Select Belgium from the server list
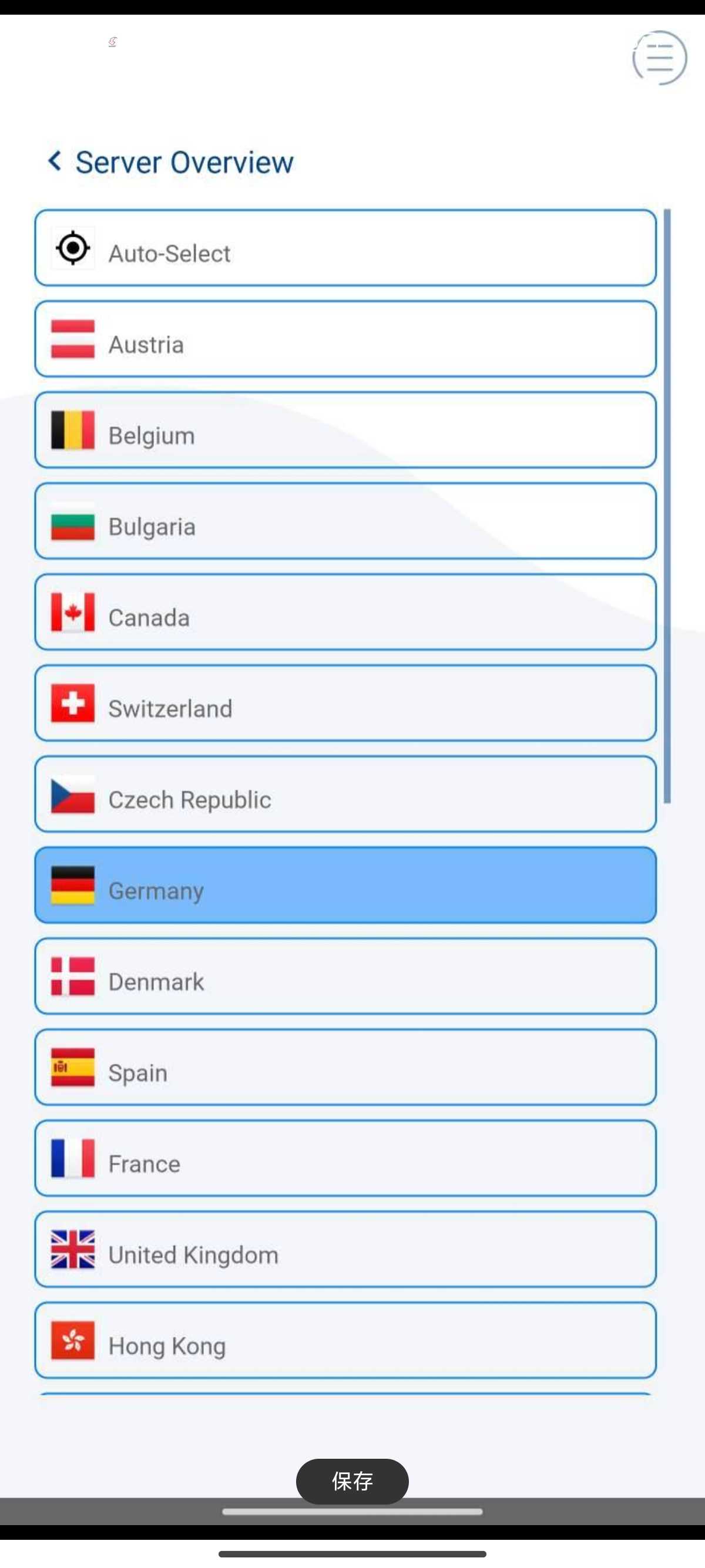 [x=345, y=430]
